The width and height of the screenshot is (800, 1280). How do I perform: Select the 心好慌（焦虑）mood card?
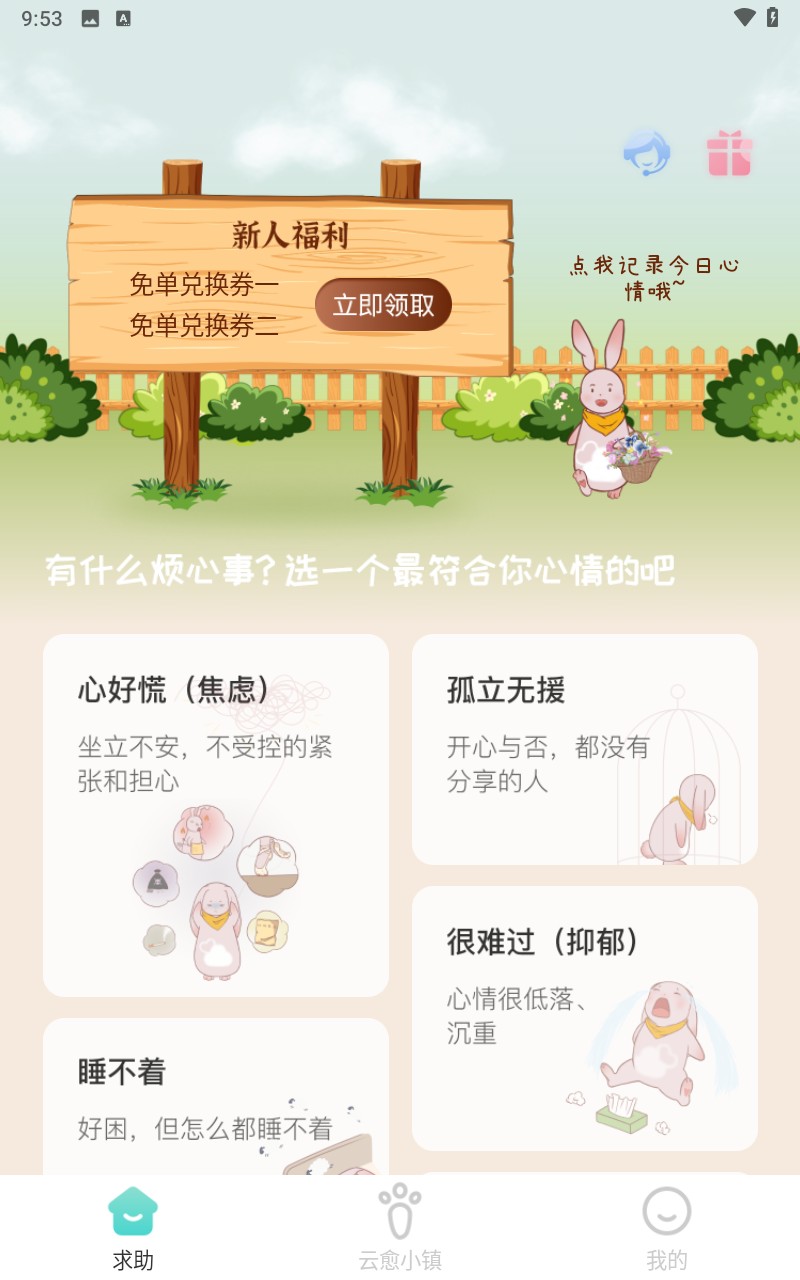[216, 810]
